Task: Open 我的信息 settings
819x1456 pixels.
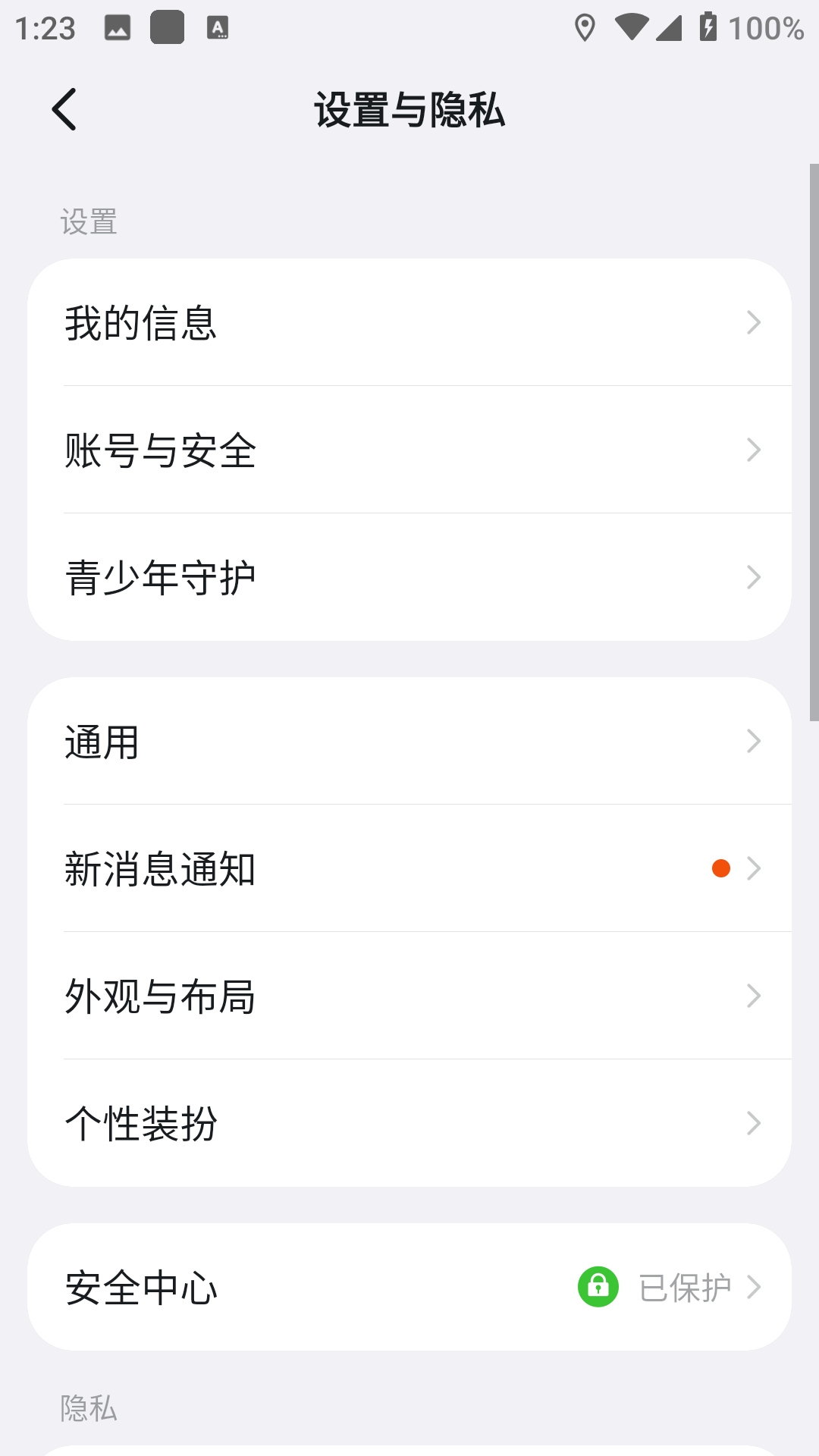Action: point(409,322)
